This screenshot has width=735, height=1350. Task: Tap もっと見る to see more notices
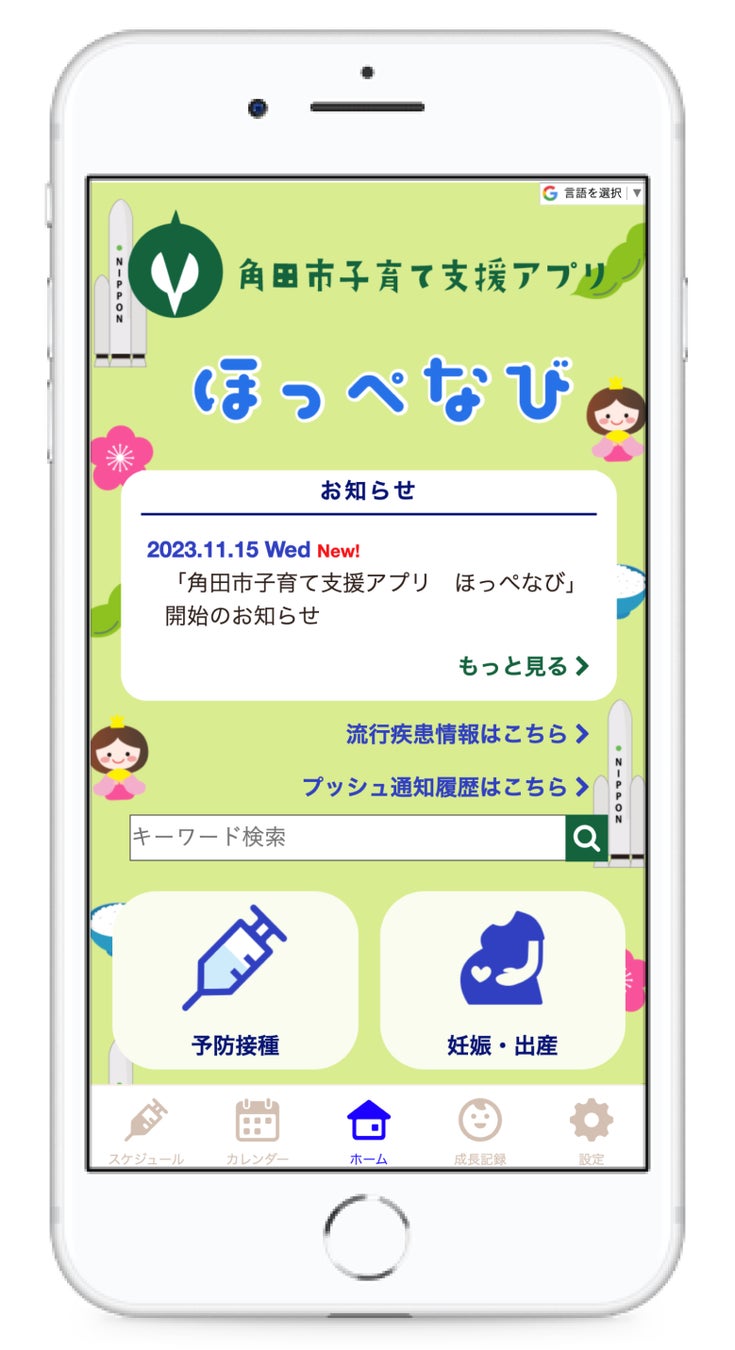click(x=523, y=666)
